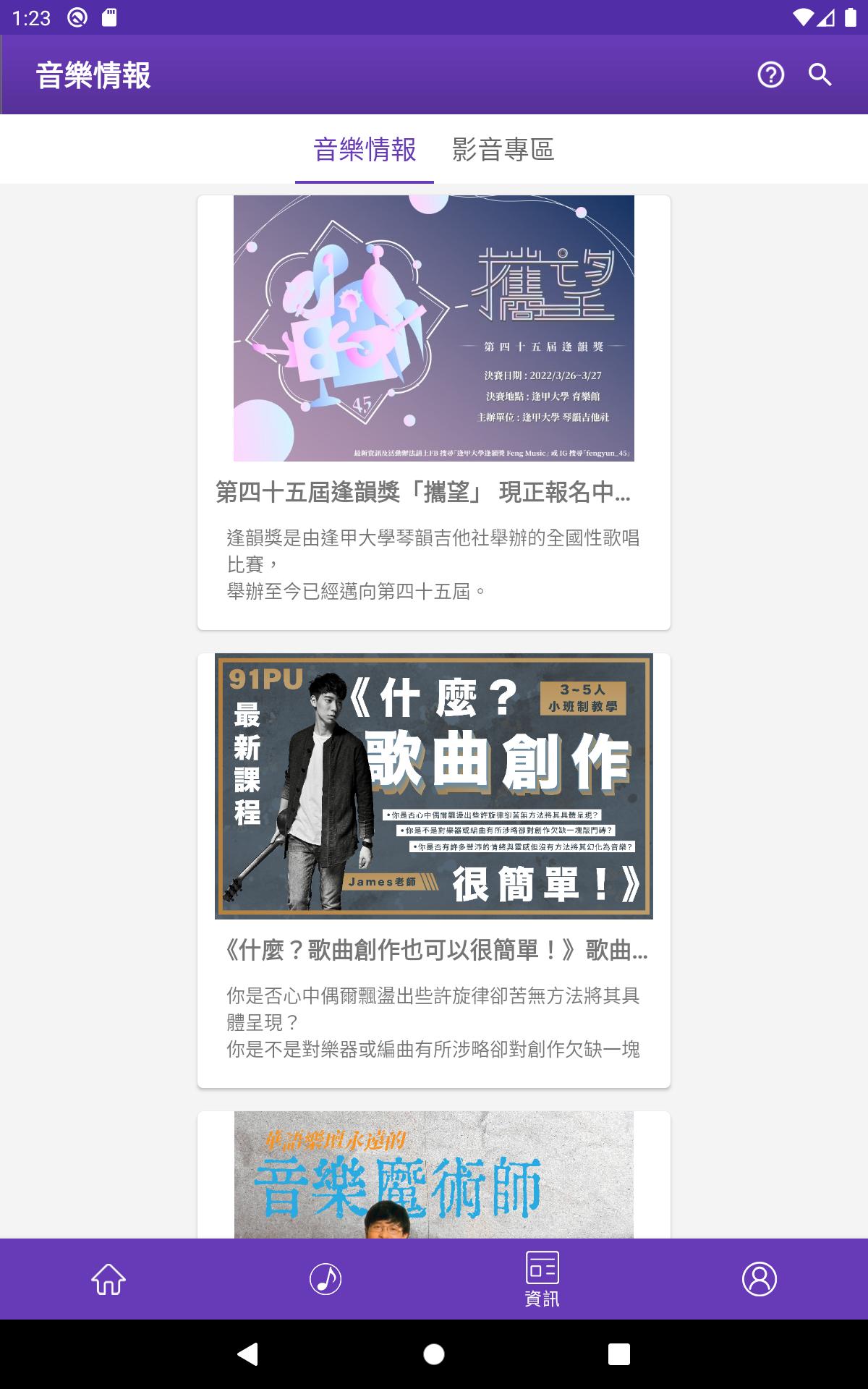868x1389 pixels.
Task: Switch to the 影音專區 tab
Action: 503,150
